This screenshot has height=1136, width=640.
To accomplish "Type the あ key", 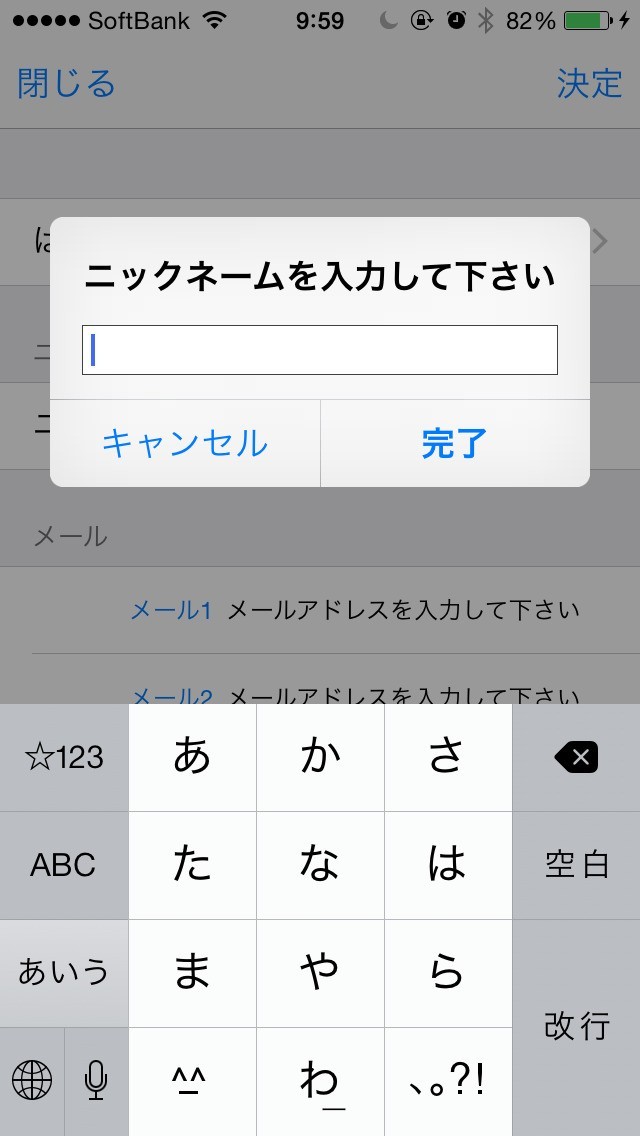I will coord(192,757).
